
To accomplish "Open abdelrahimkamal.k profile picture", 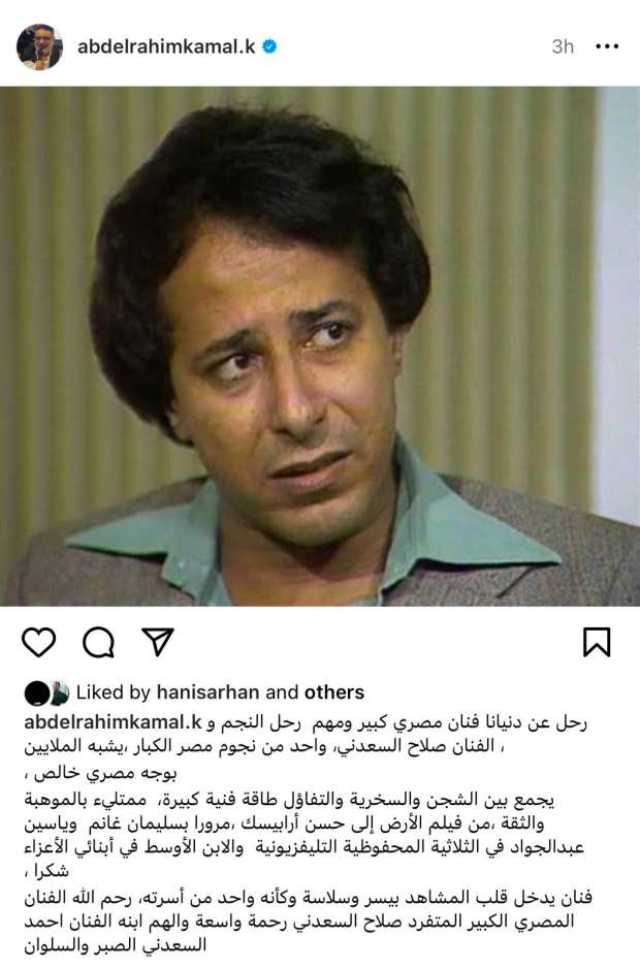I will click(39, 46).
